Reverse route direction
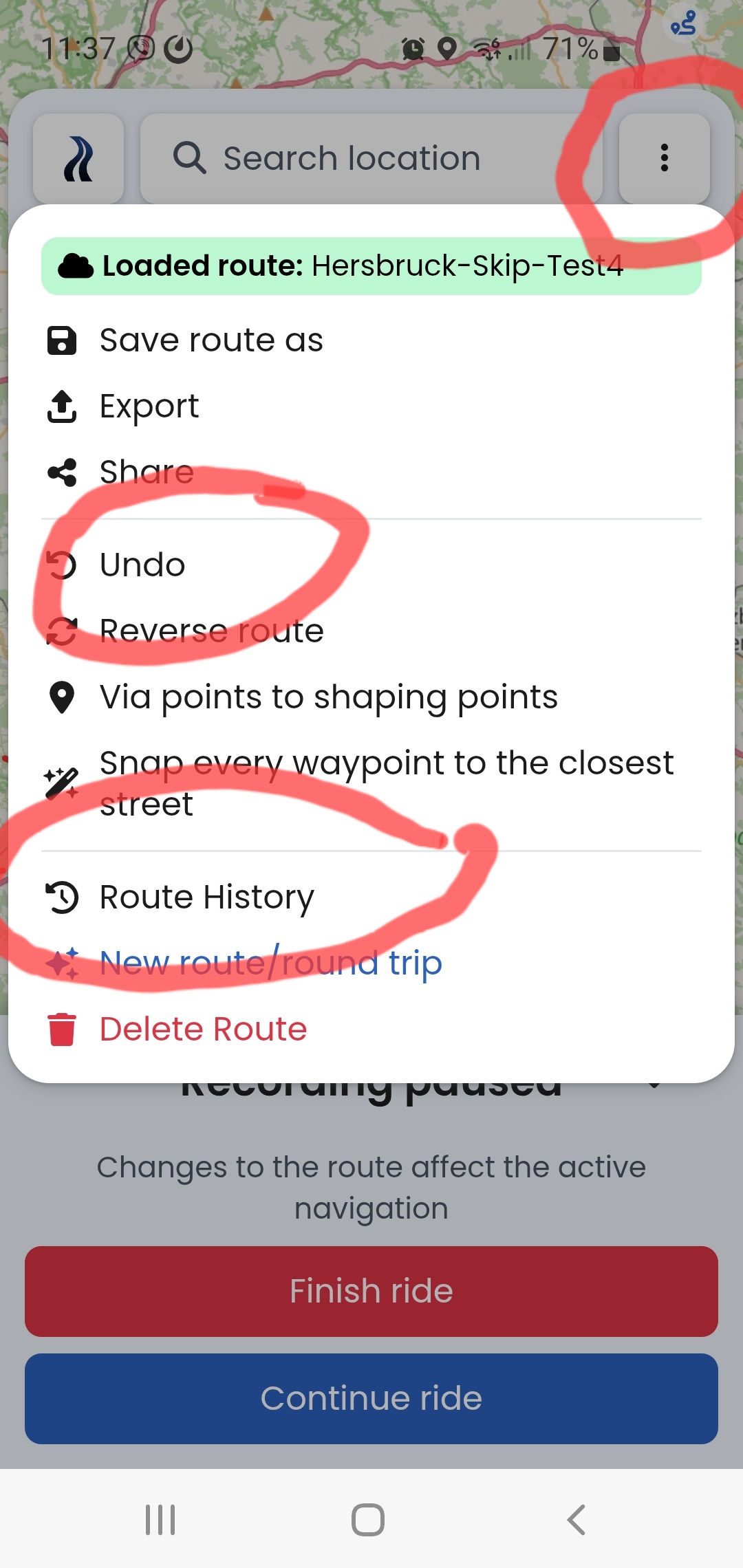Screen dimensions: 743x1568 coord(371,631)
